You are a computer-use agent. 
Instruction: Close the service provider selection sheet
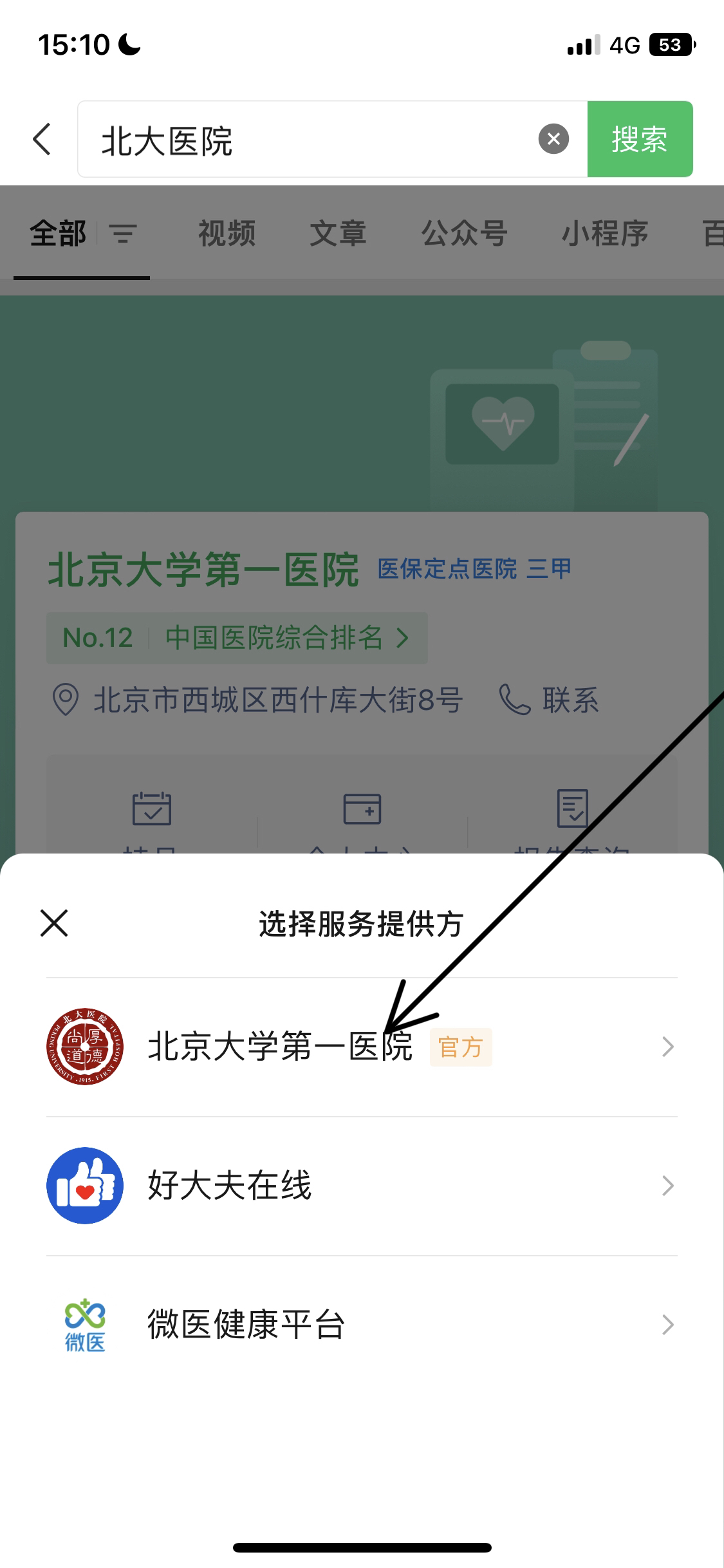point(54,923)
